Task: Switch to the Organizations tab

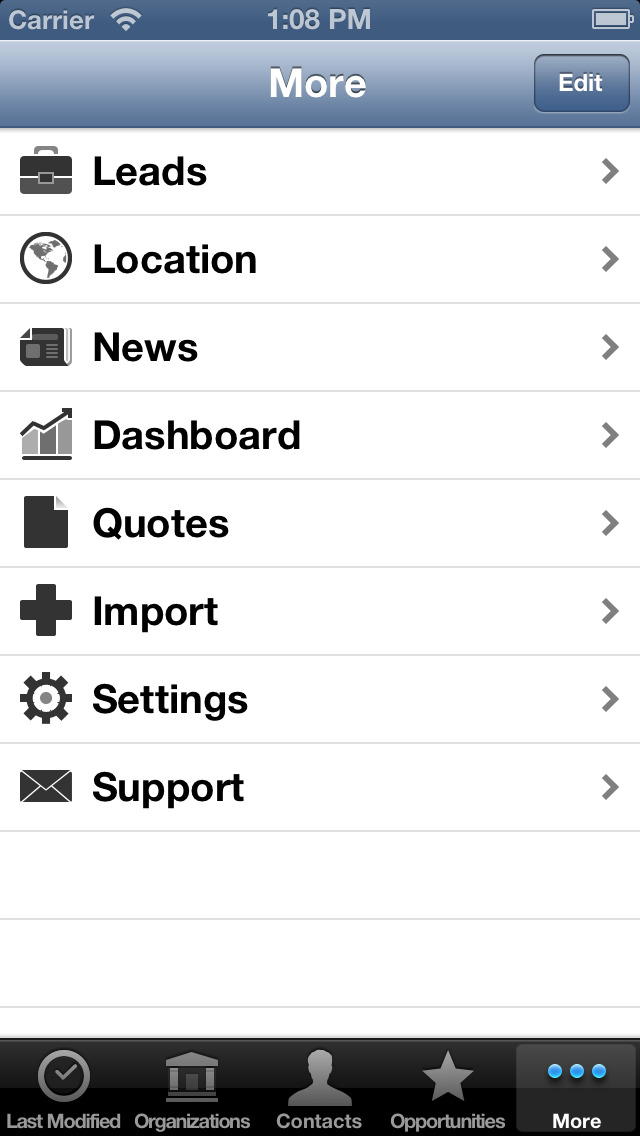Action: click(192, 1089)
